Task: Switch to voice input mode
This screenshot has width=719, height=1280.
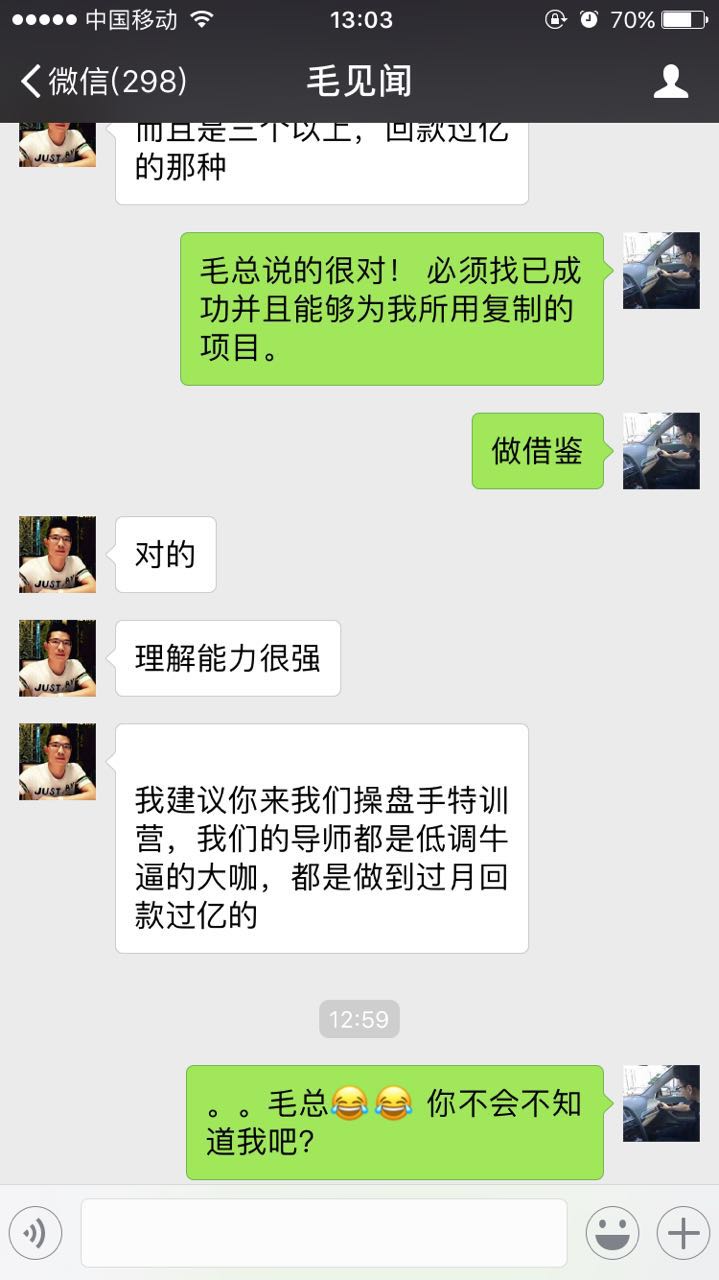Action: tap(35, 1233)
